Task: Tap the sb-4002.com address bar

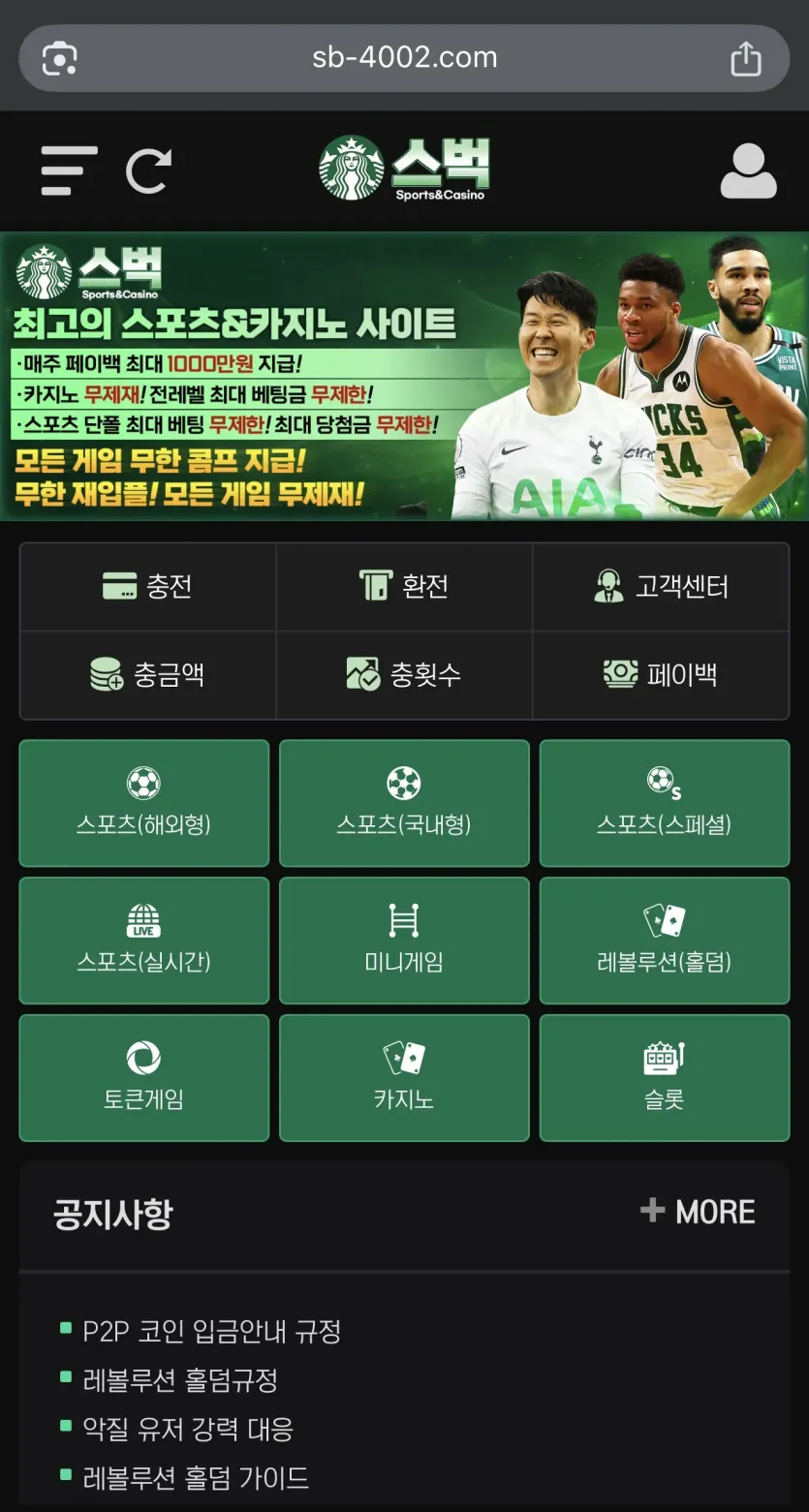Action: click(404, 58)
